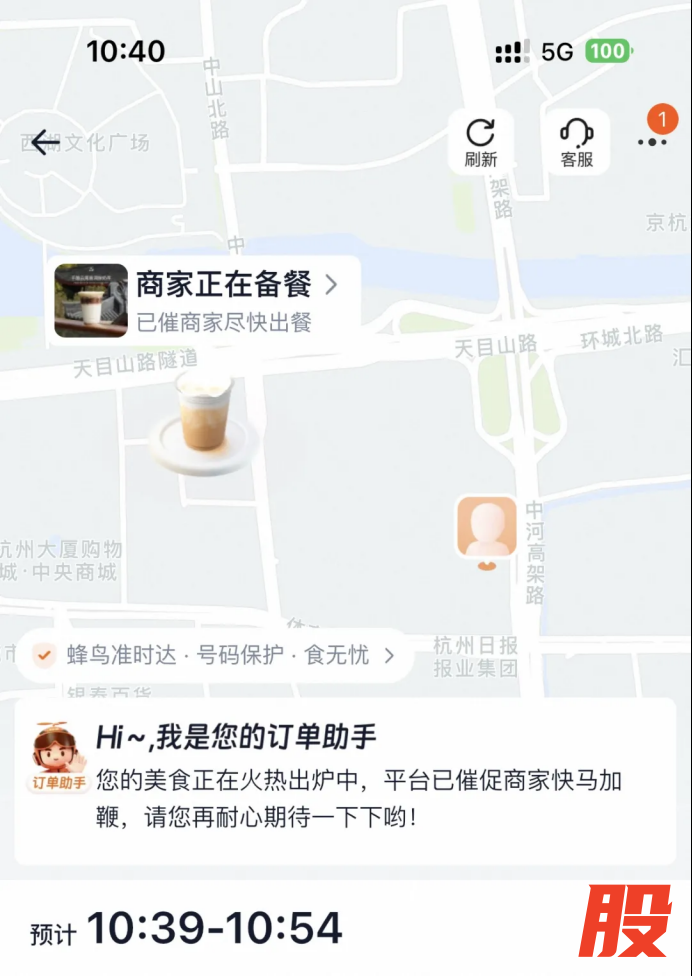Tap the merchant coffee marker on map
The image size is (692, 976).
204,421
